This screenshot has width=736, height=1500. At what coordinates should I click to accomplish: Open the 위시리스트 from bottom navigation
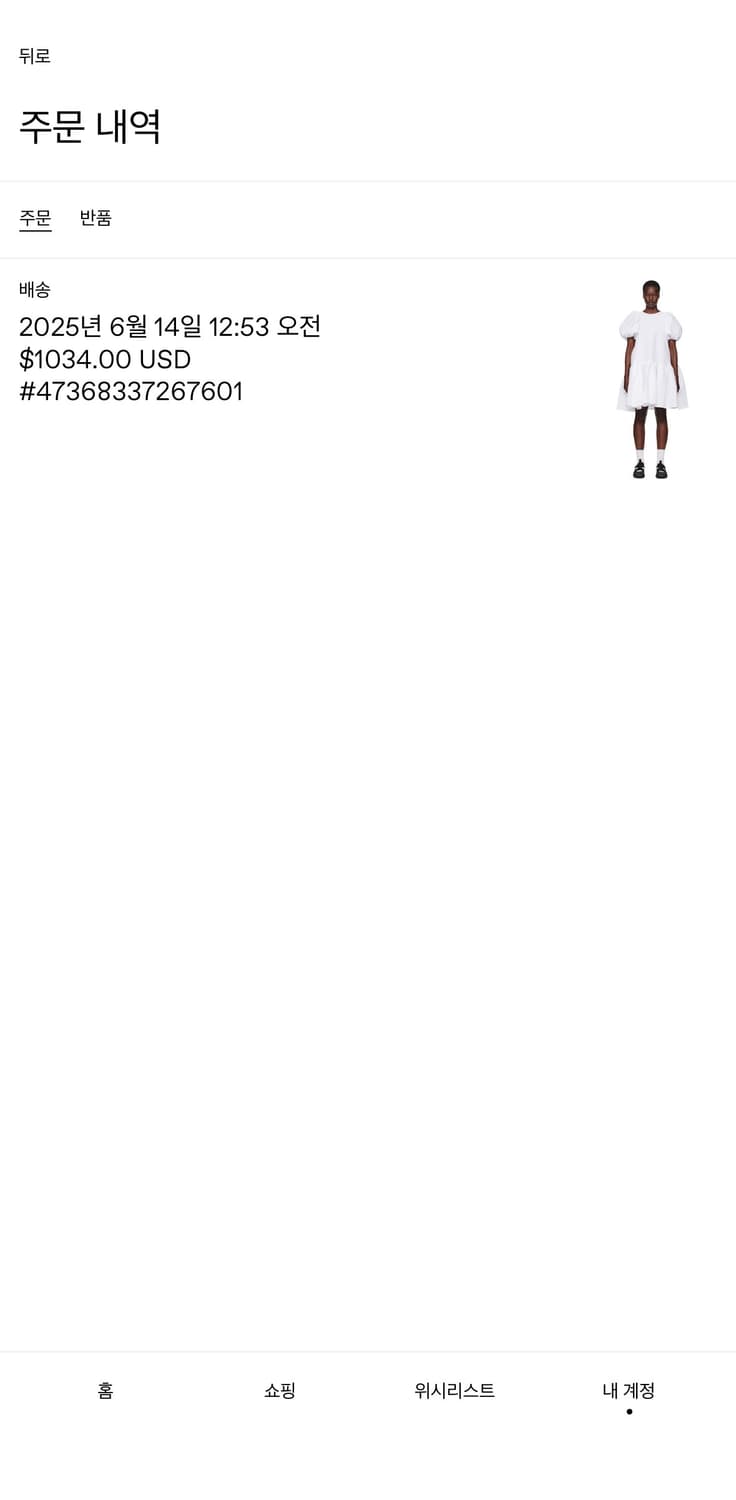[x=455, y=1390]
